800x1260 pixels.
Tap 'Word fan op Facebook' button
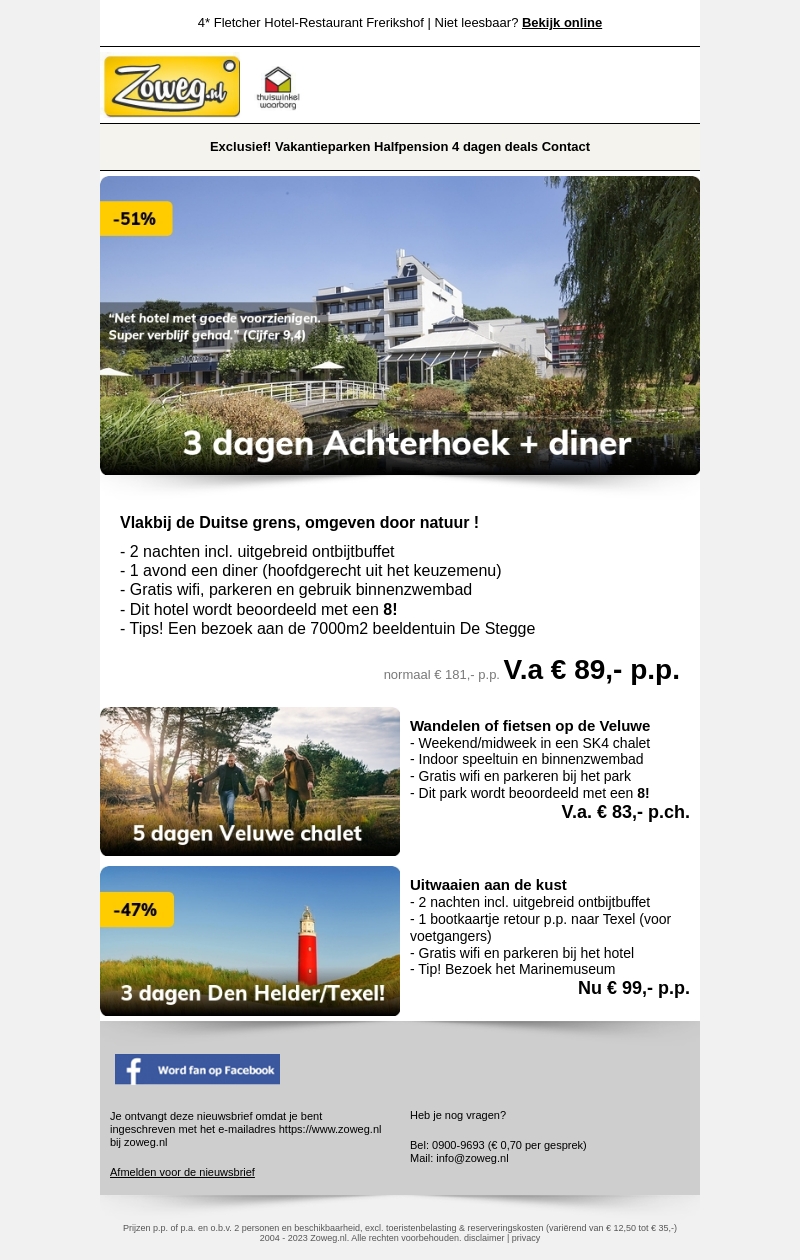tap(197, 1069)
